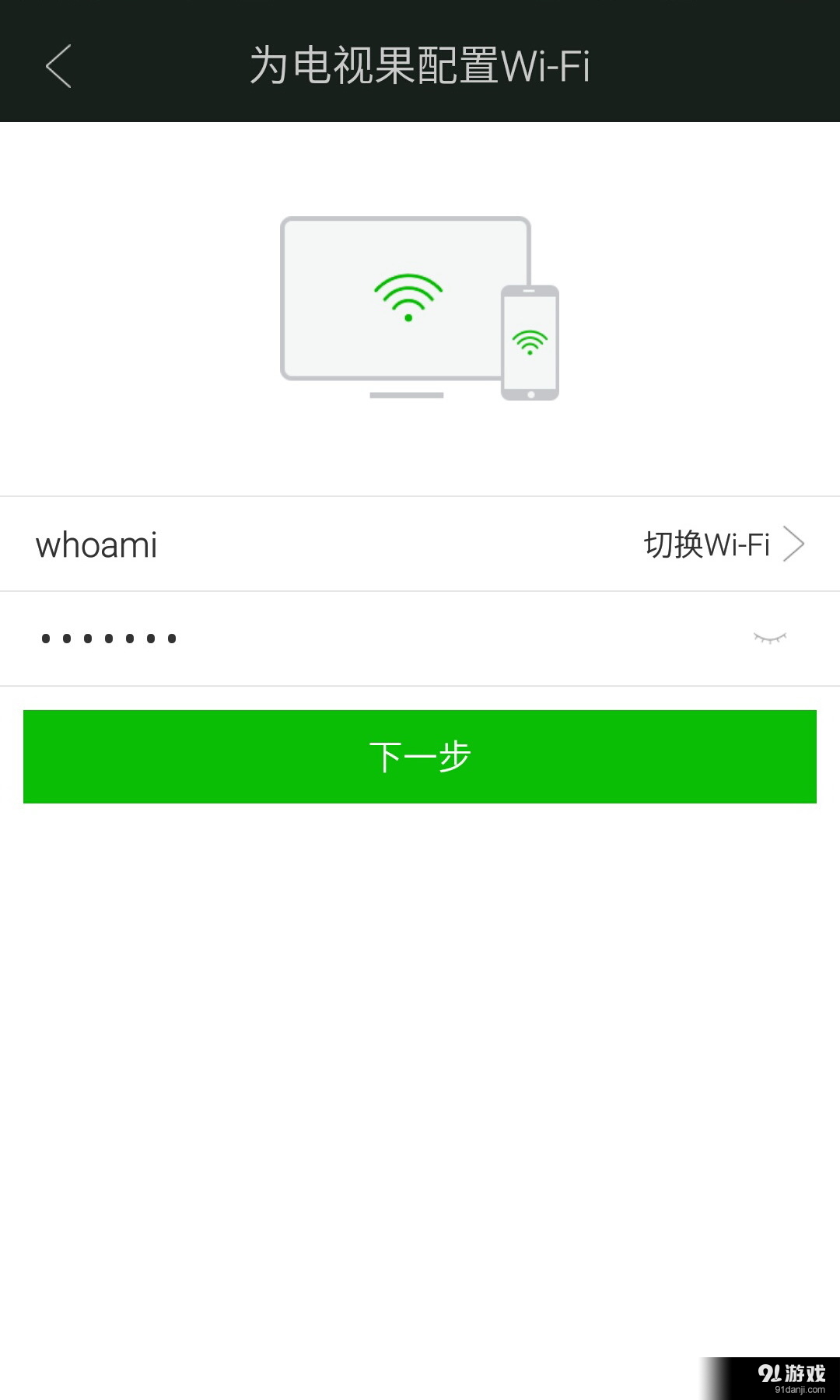
Task: Click the green progress-style next bar
Action: click(x=420, y=756)
